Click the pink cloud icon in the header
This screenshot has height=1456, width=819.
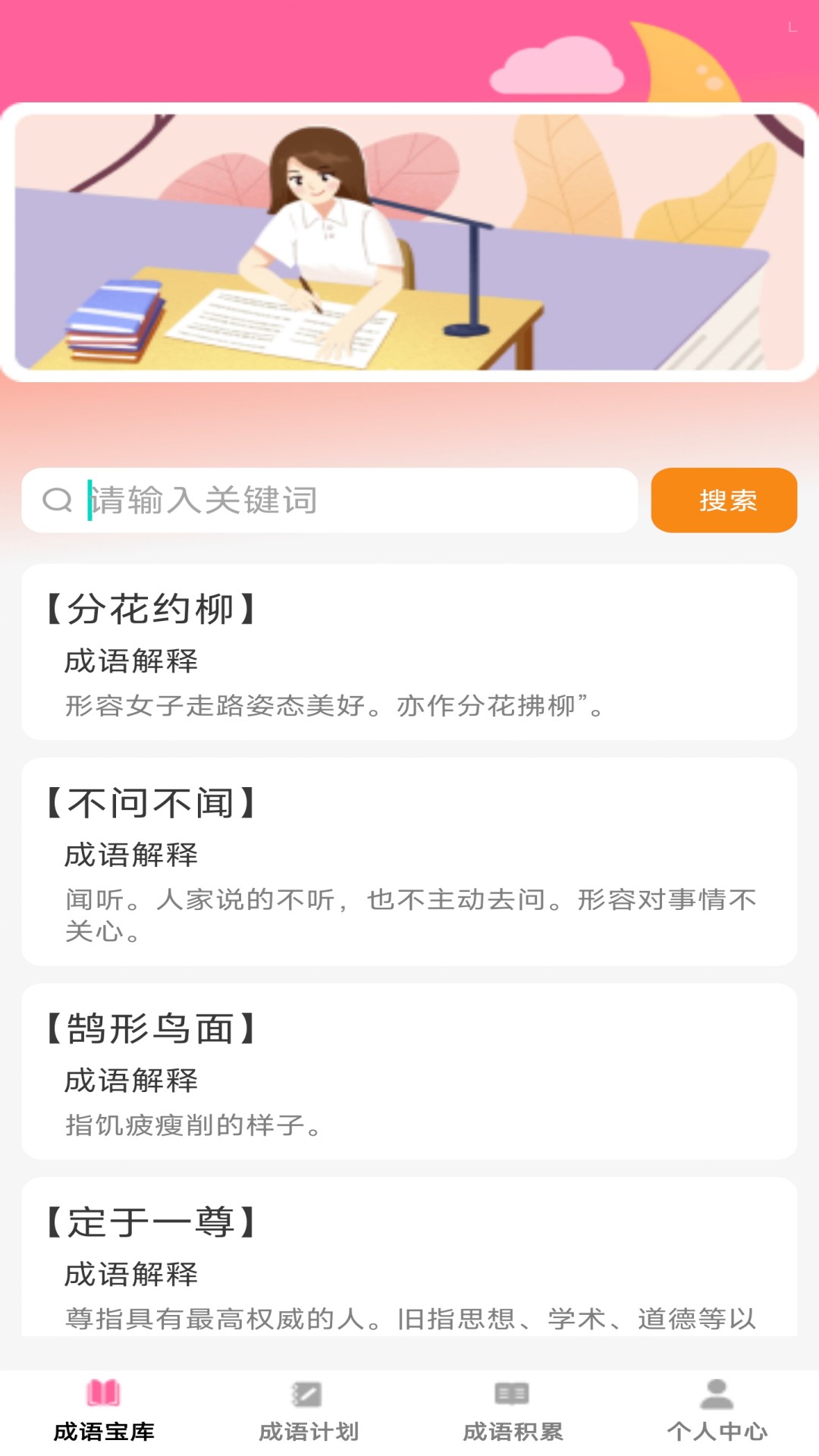pos(557,64)
